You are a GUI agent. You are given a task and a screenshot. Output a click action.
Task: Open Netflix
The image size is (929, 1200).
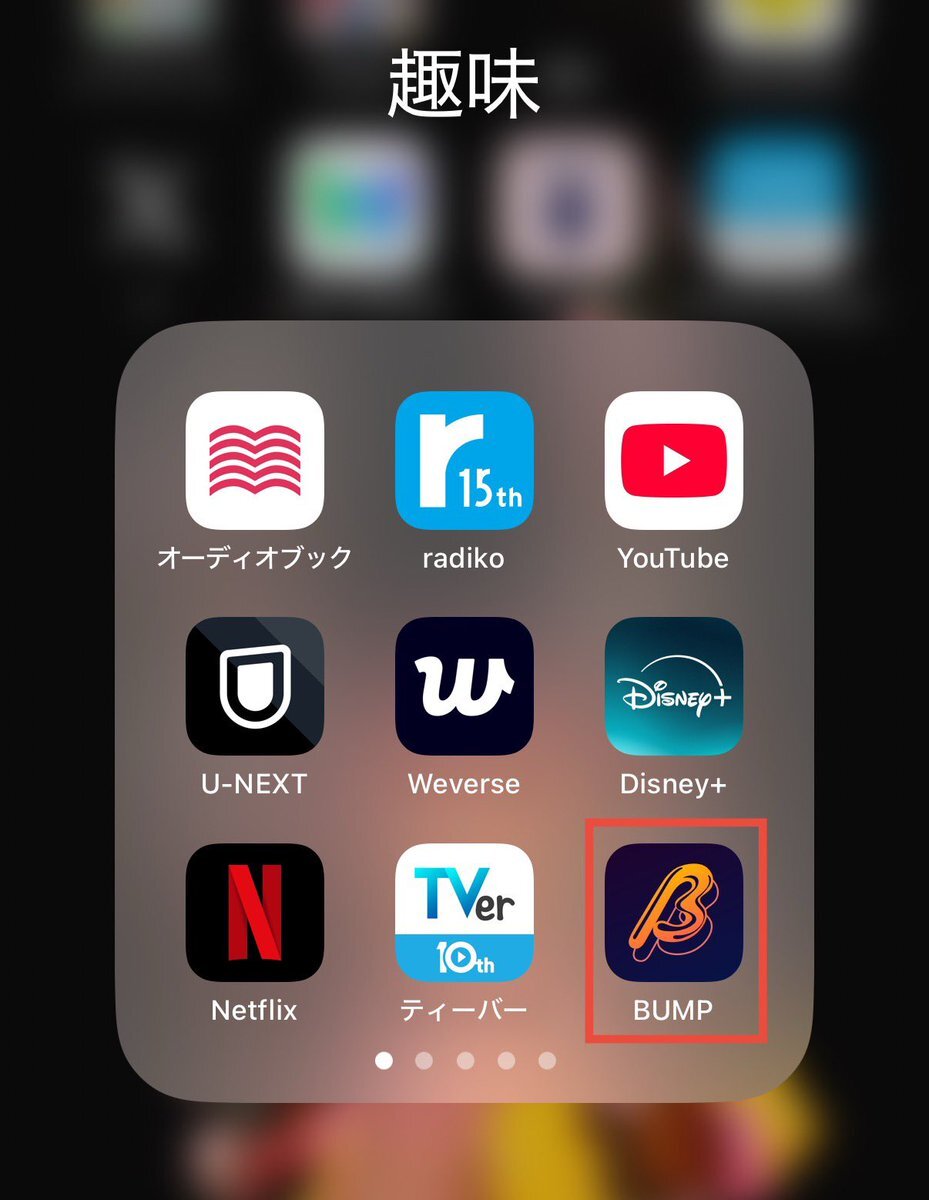(x=255, y=912)
